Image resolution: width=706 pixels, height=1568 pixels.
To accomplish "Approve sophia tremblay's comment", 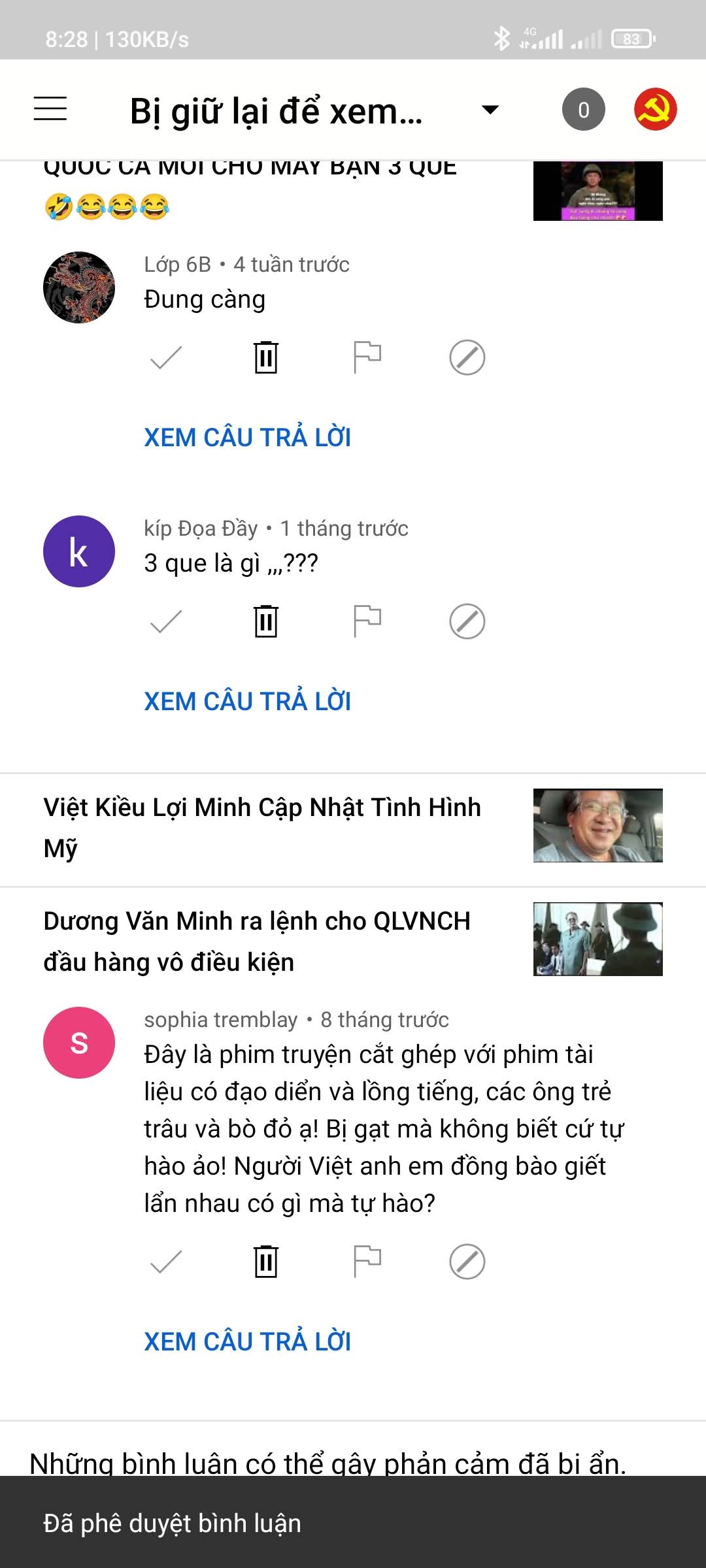I will tap(166, 1262).
